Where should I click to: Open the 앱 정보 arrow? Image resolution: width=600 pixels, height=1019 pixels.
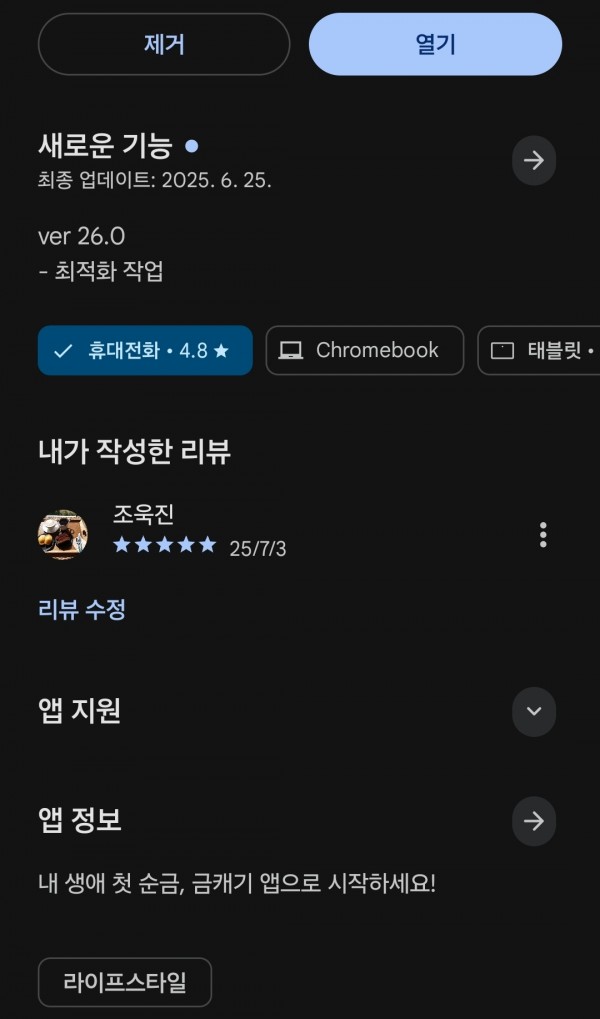tap(534, 821)
